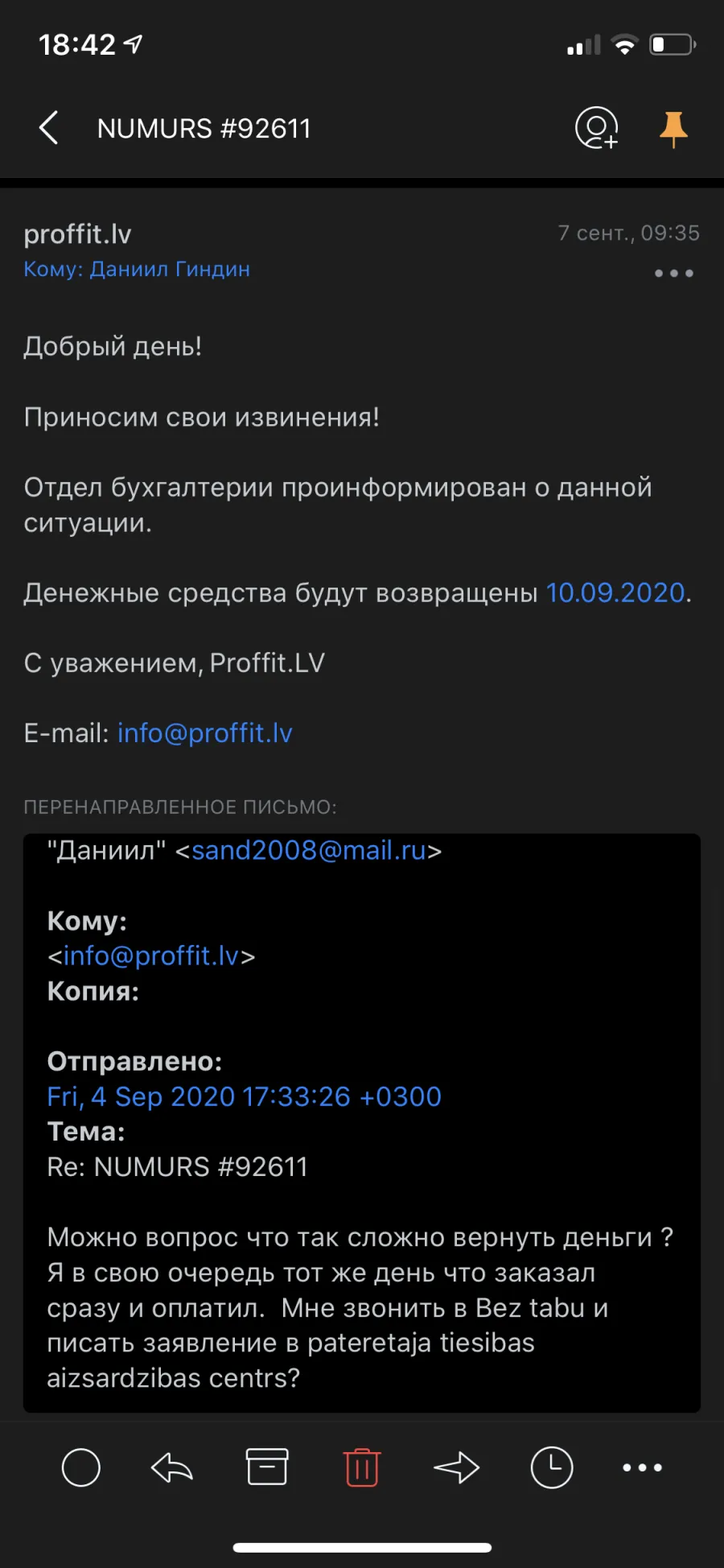
Task: Tap the date link 10.09.2020
Action: click(615, 593)
